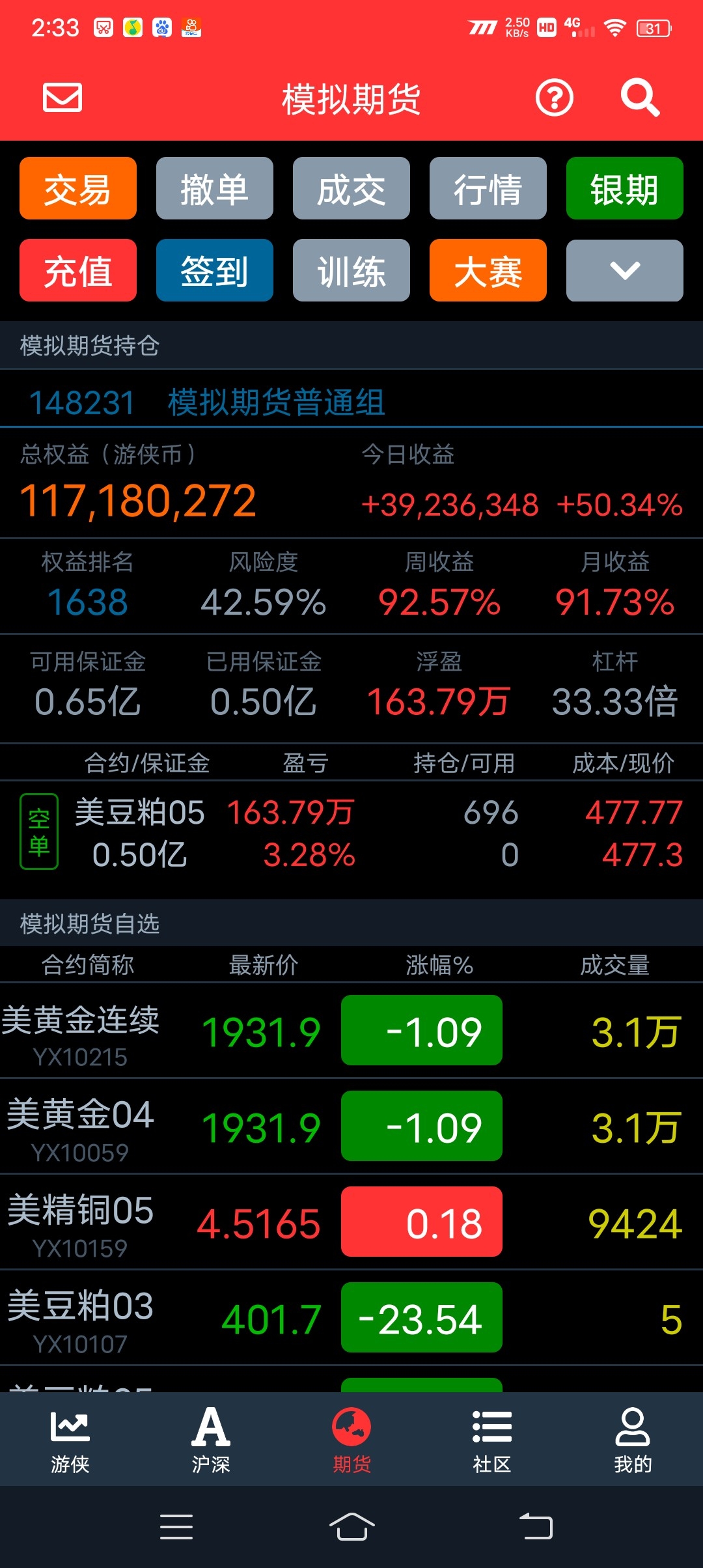Tap the search magnifier icon

[640, 98]
